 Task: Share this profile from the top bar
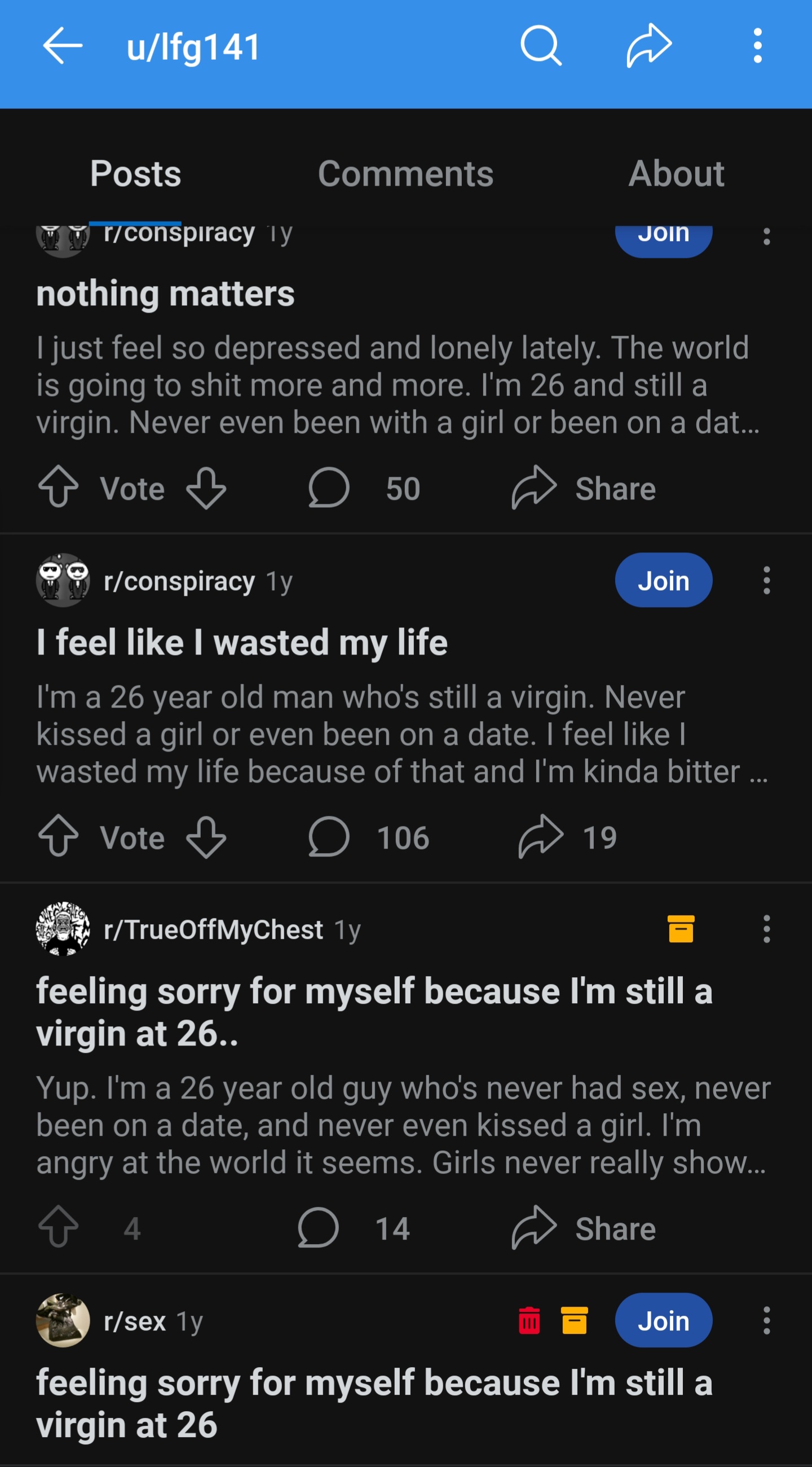pos(648,46)
